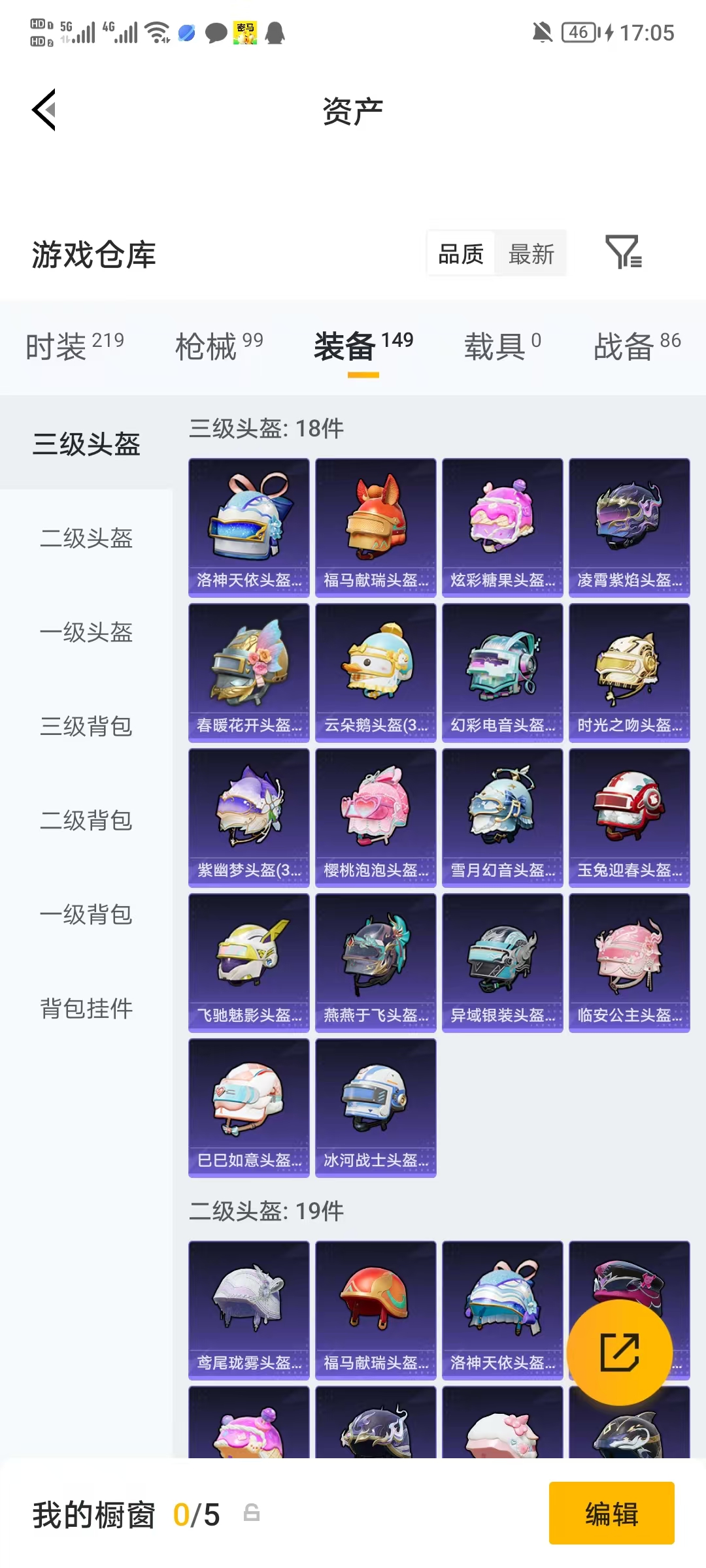The width and height of the screenshot is (706, 1568).
Task: Select 二级背包 in the side menu
Action: 86,821
